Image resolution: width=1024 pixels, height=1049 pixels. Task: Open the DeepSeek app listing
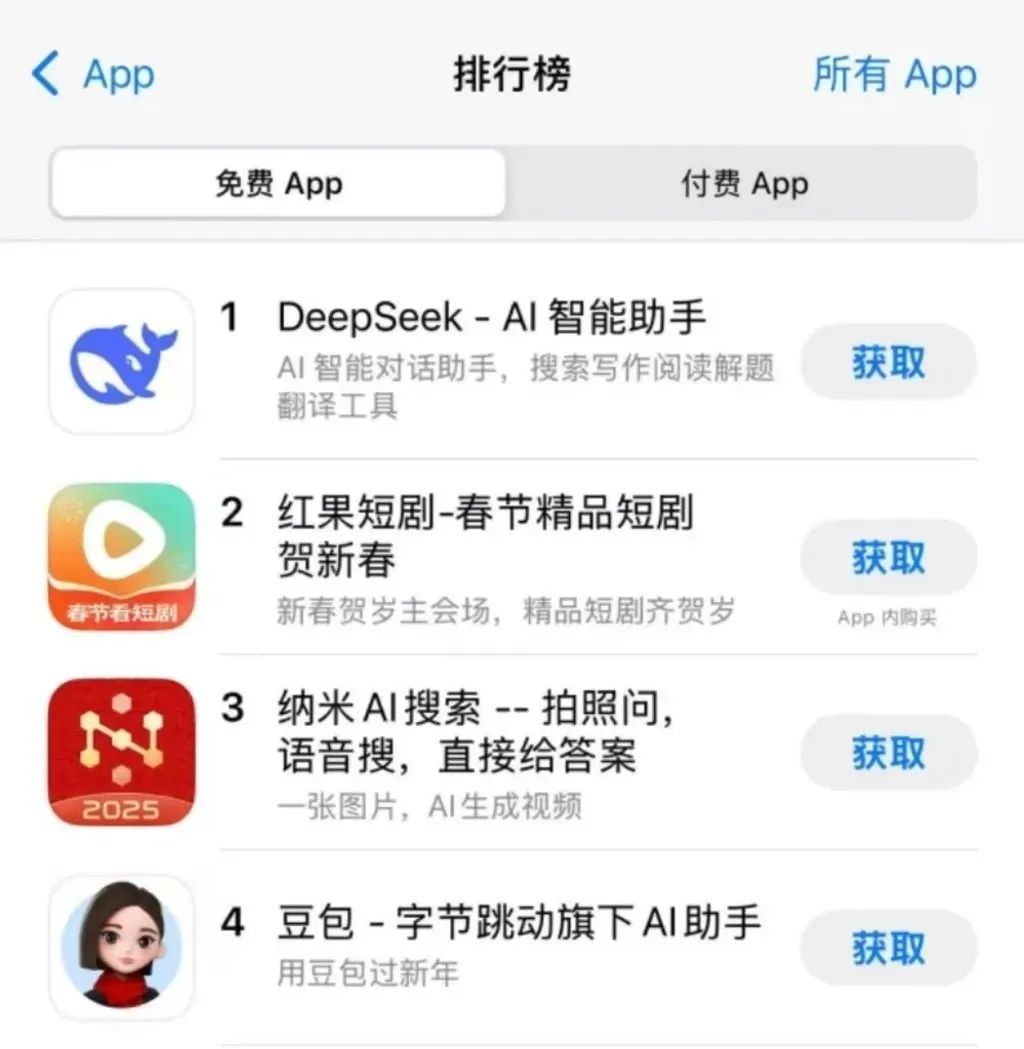point(491,318)
